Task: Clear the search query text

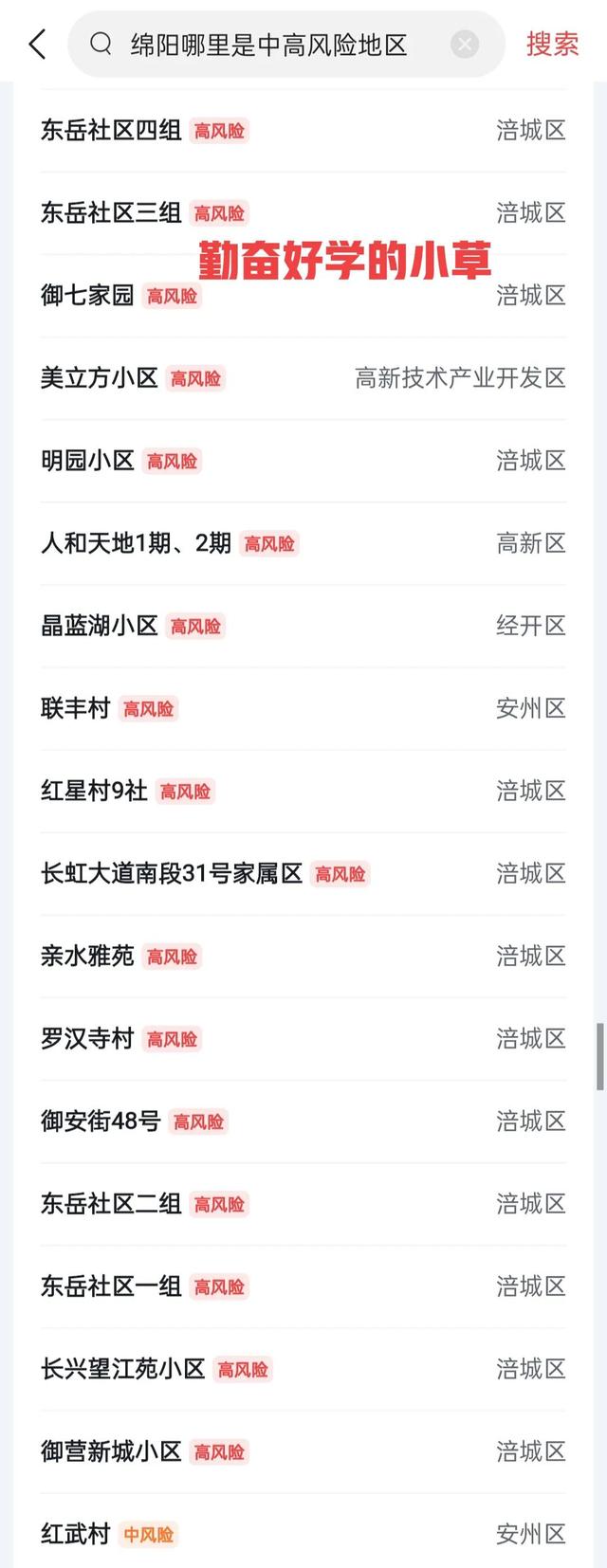Action: pyautogui.click(x=464, y=45)
